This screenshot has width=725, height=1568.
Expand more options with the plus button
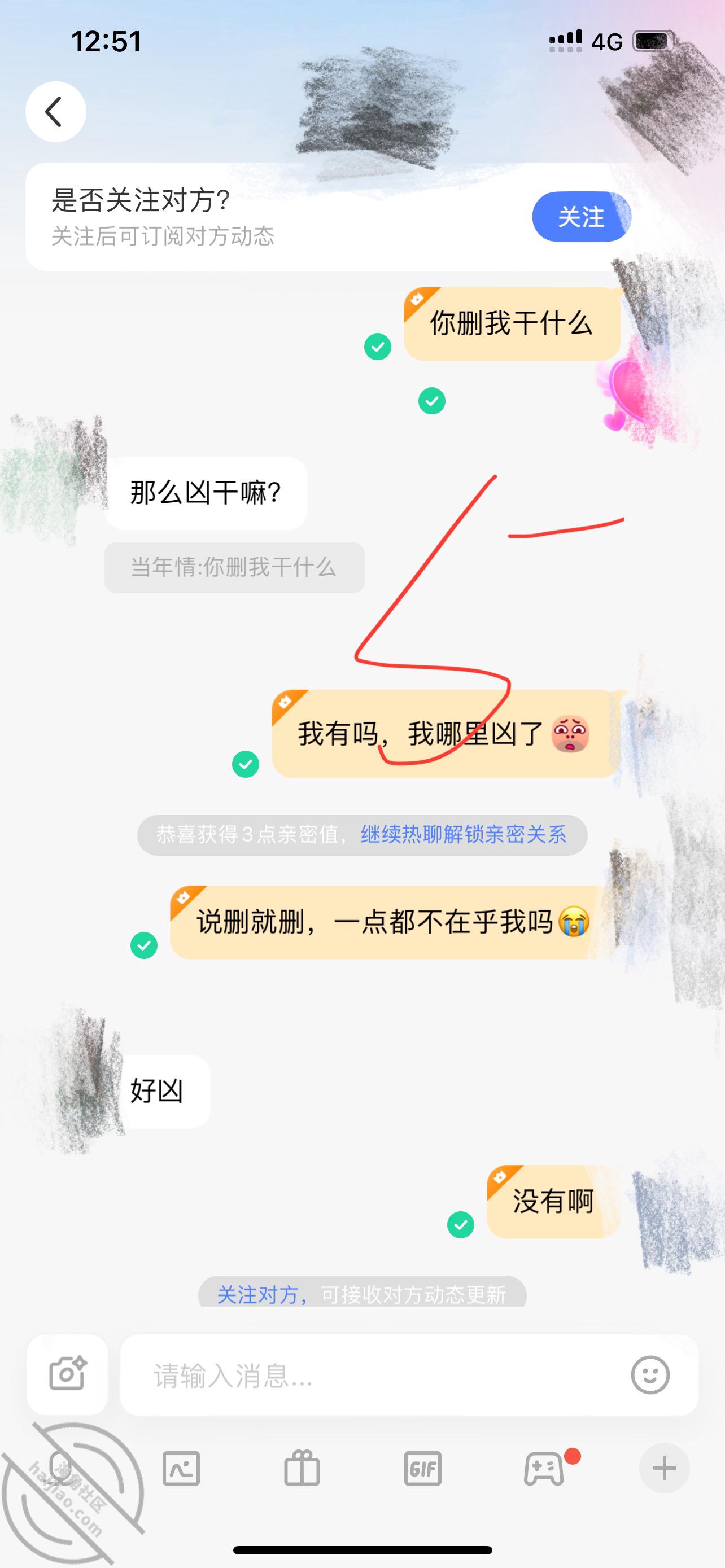click(x=664, y=1468)
